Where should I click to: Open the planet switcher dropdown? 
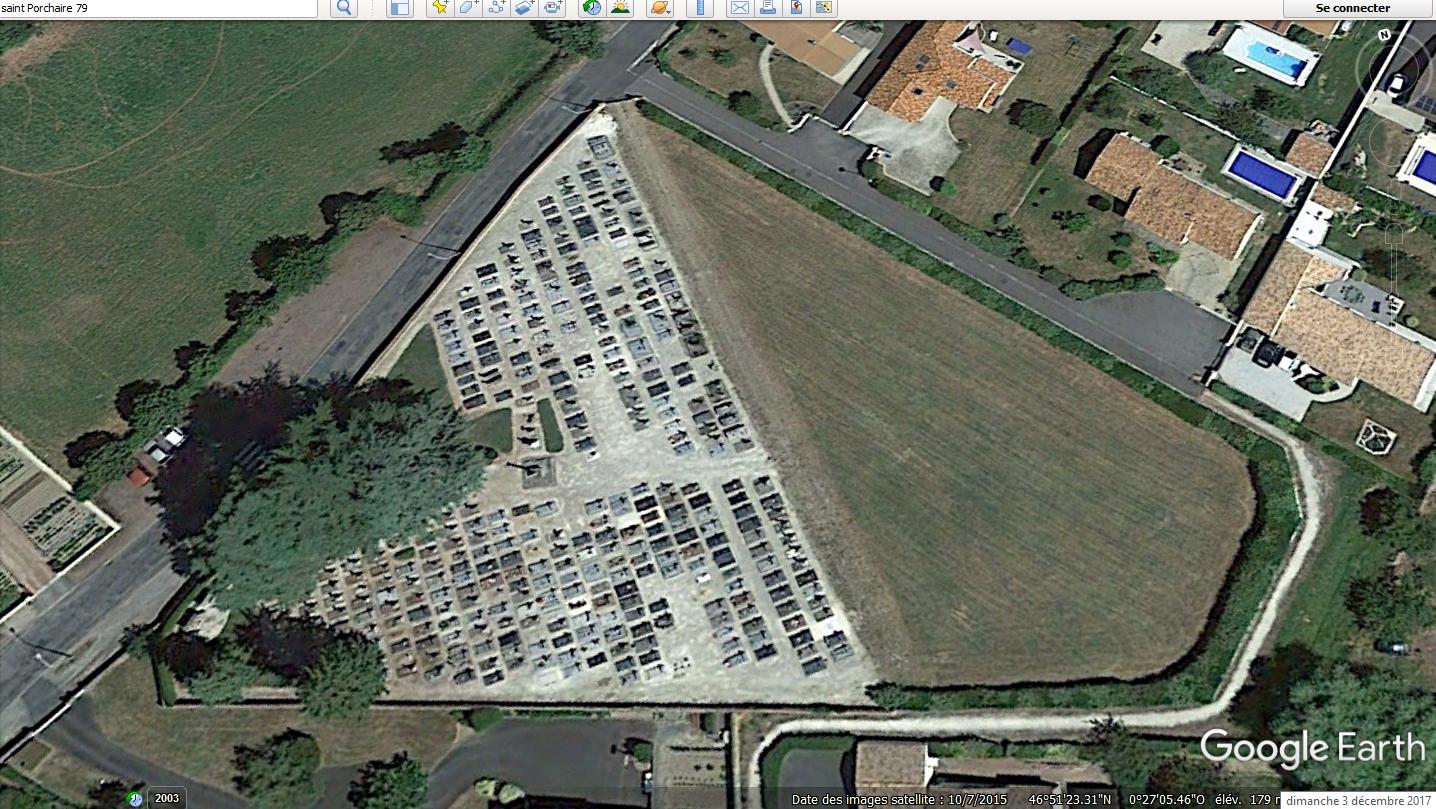pyautogui.click(x=660, y=8)
